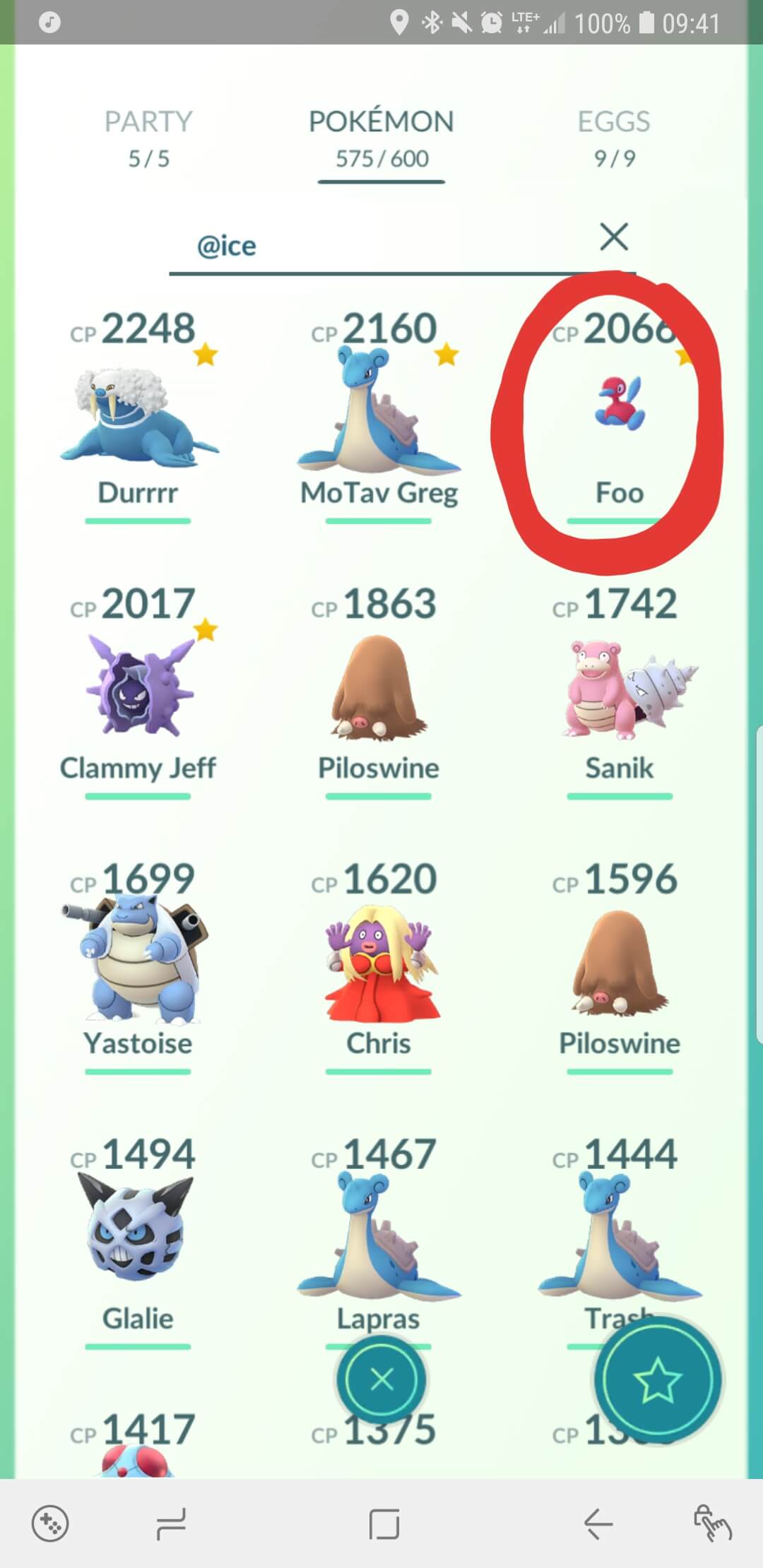Open MoTav Greg the Lapras

[x=379, y=417]
